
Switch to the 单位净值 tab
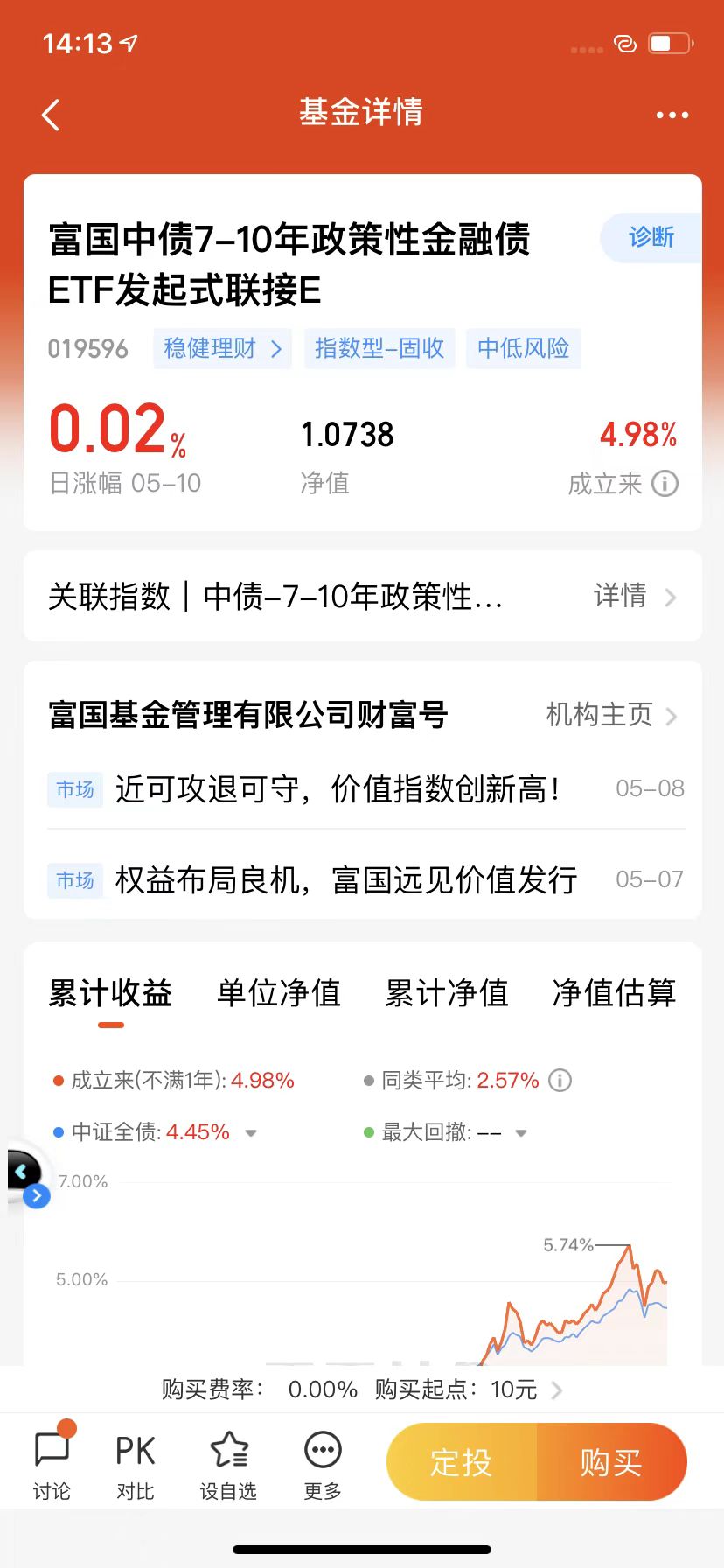coord(280,993)
